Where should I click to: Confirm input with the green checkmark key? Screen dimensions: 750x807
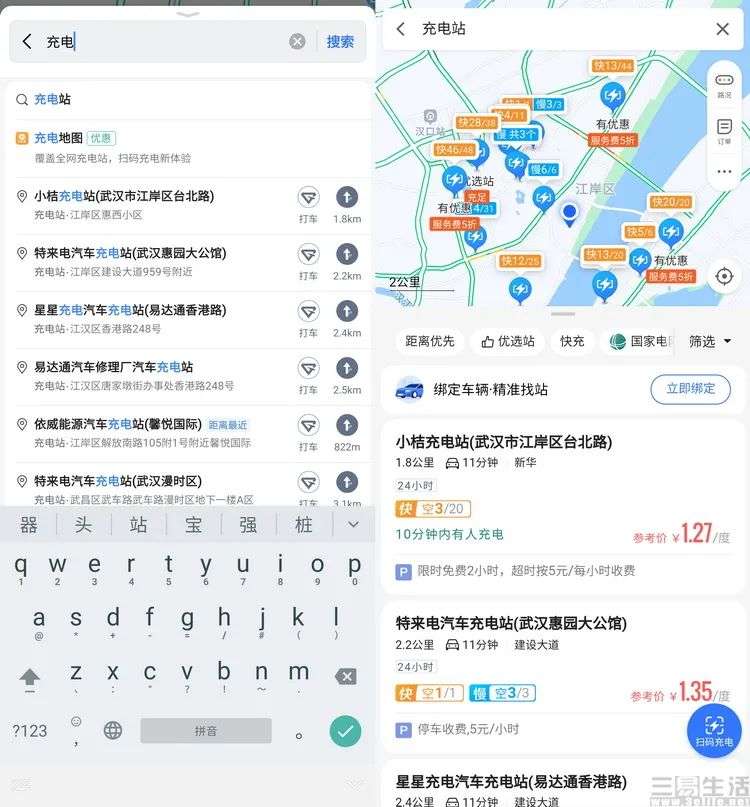(x=345, y=731)
